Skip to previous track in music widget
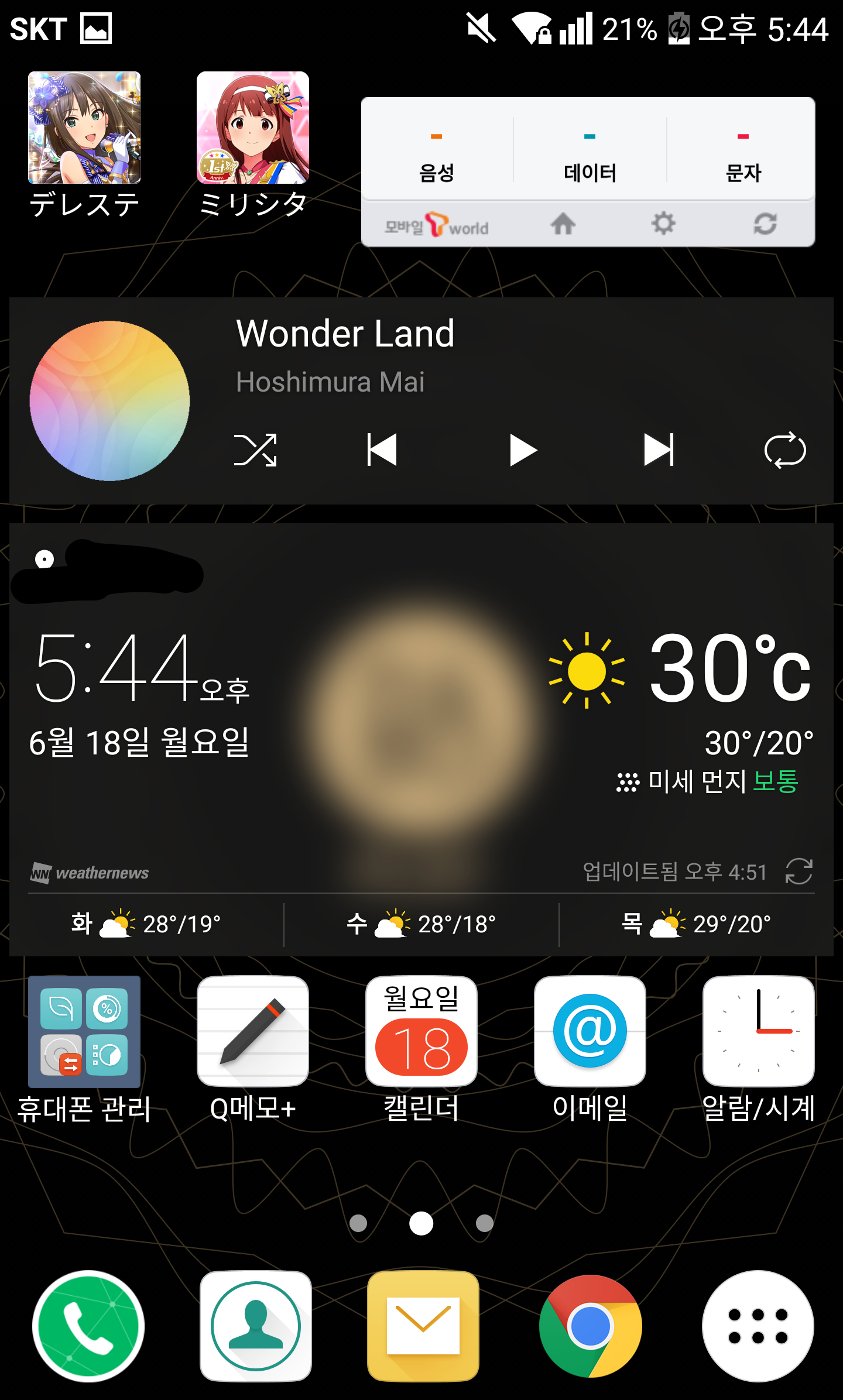Screen dimensions: 843x1400 click(382, 450)
